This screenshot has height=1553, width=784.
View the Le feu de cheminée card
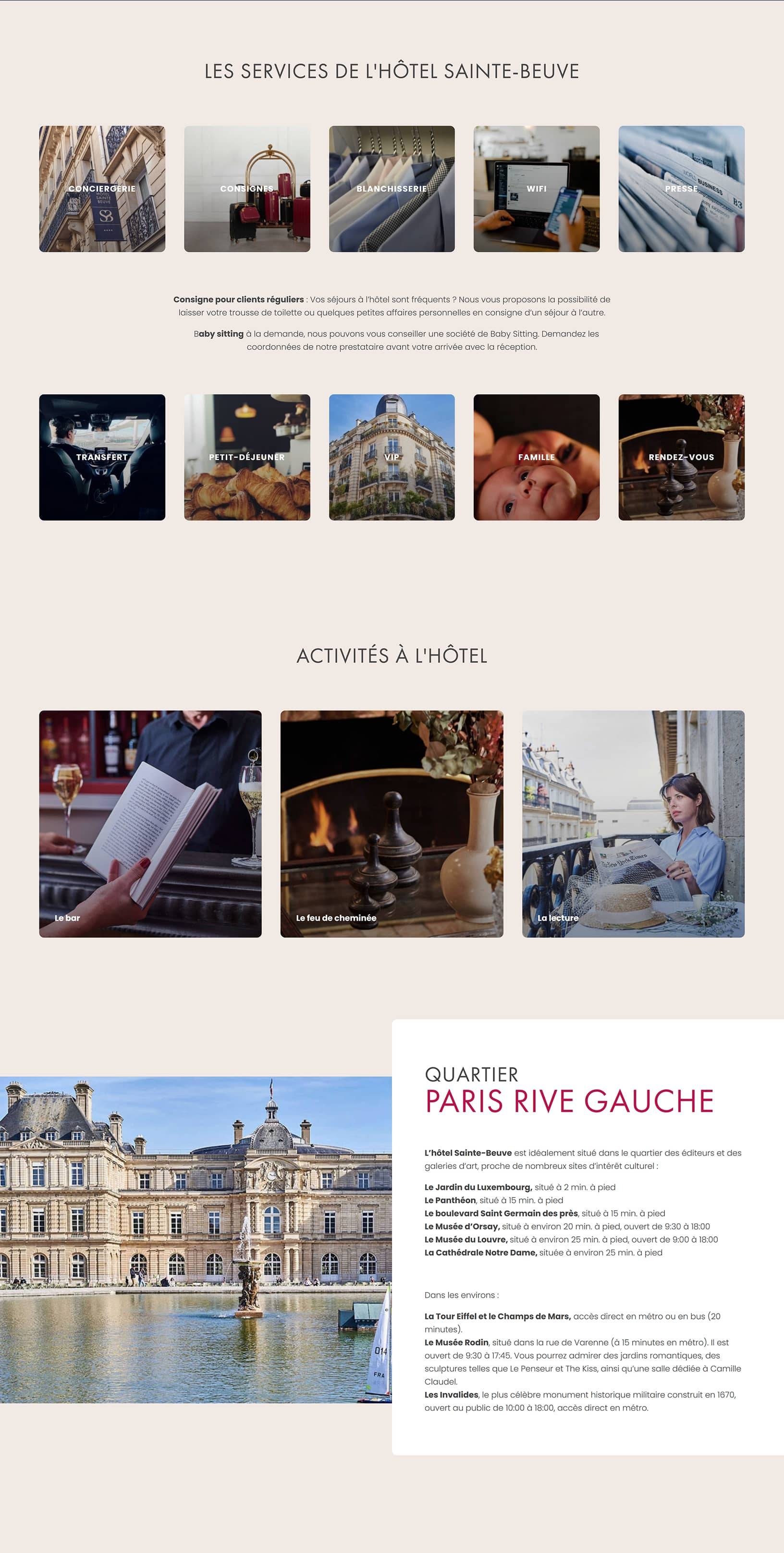392,823
